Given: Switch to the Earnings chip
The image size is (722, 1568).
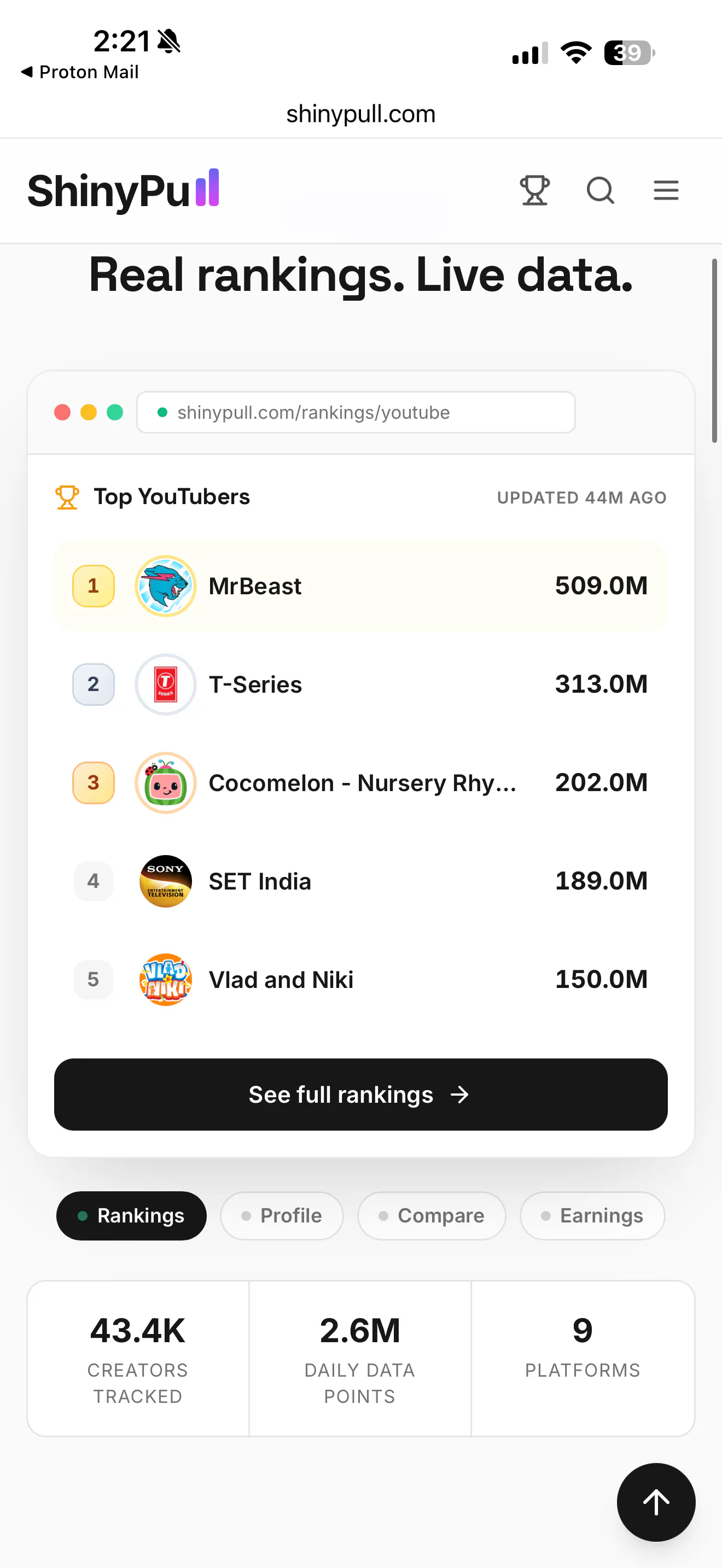Looking at the screenshot, I should click(592, 1215).
